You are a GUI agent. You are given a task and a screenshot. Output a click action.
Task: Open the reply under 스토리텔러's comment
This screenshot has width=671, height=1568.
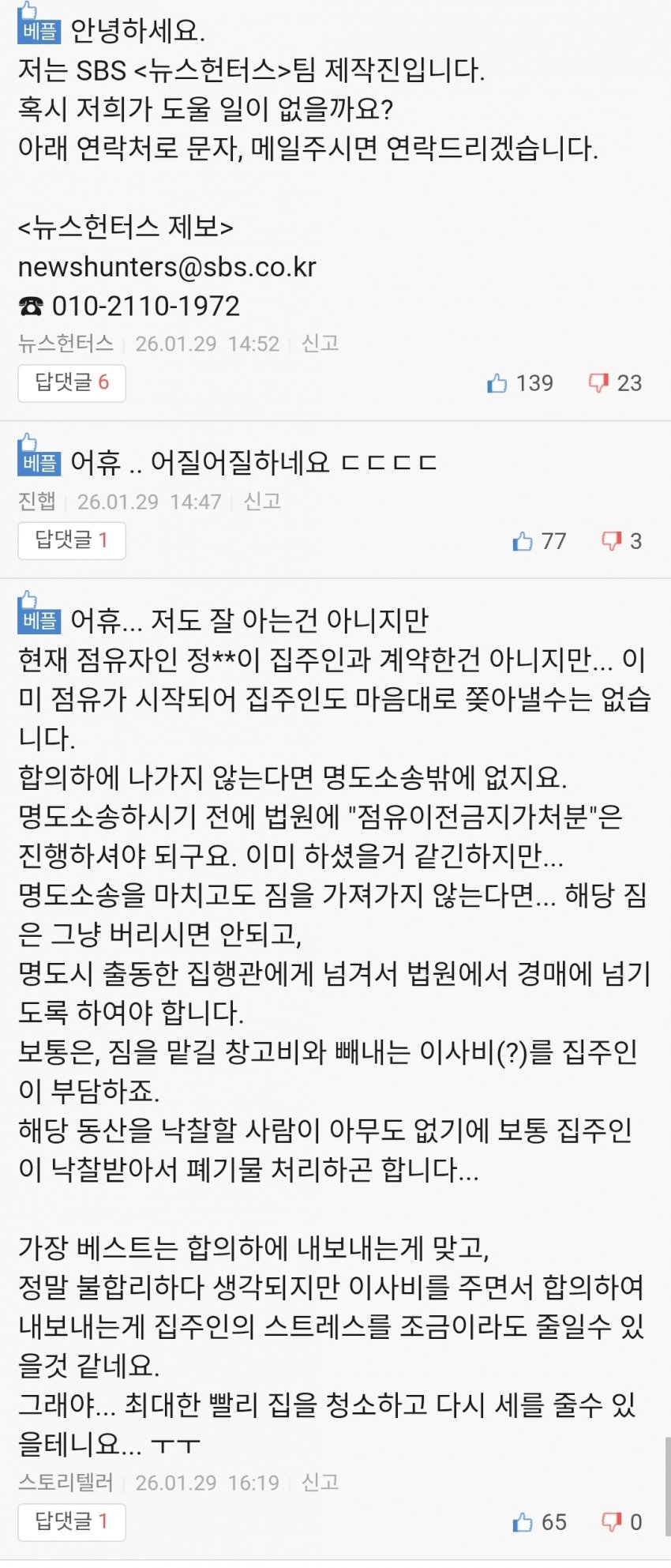coord(71,1522)
